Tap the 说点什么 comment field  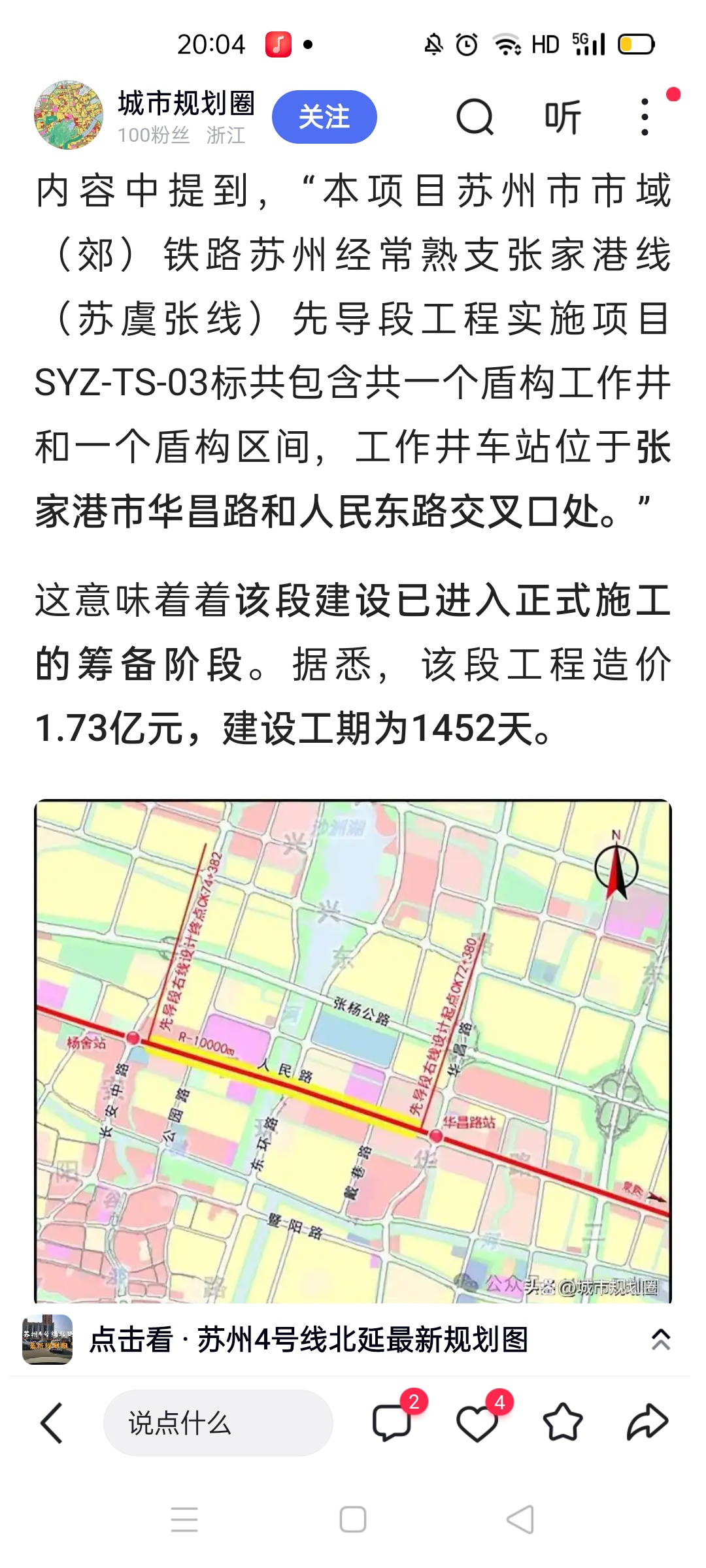coord(218,1422)
